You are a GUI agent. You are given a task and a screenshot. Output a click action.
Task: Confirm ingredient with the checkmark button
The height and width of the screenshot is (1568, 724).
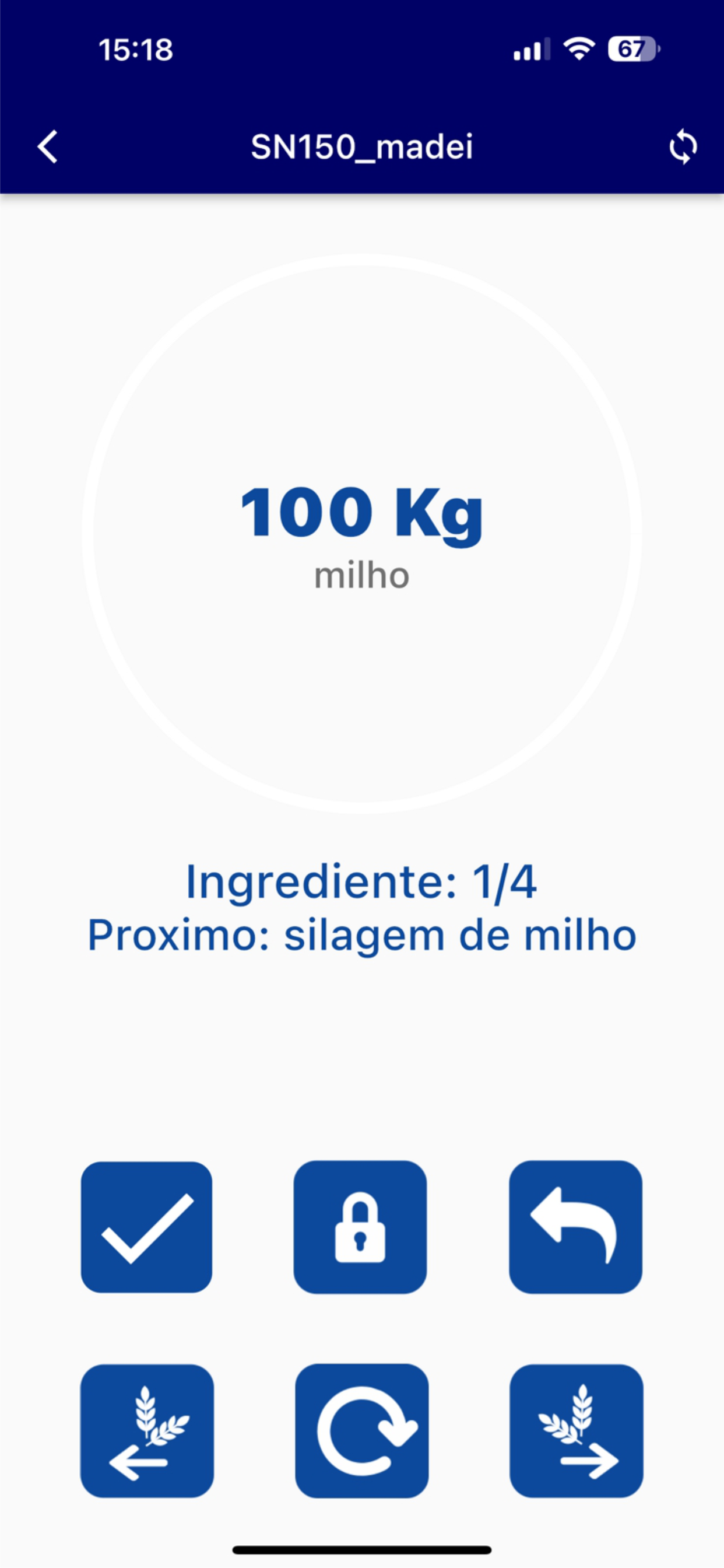point(147,1227)
